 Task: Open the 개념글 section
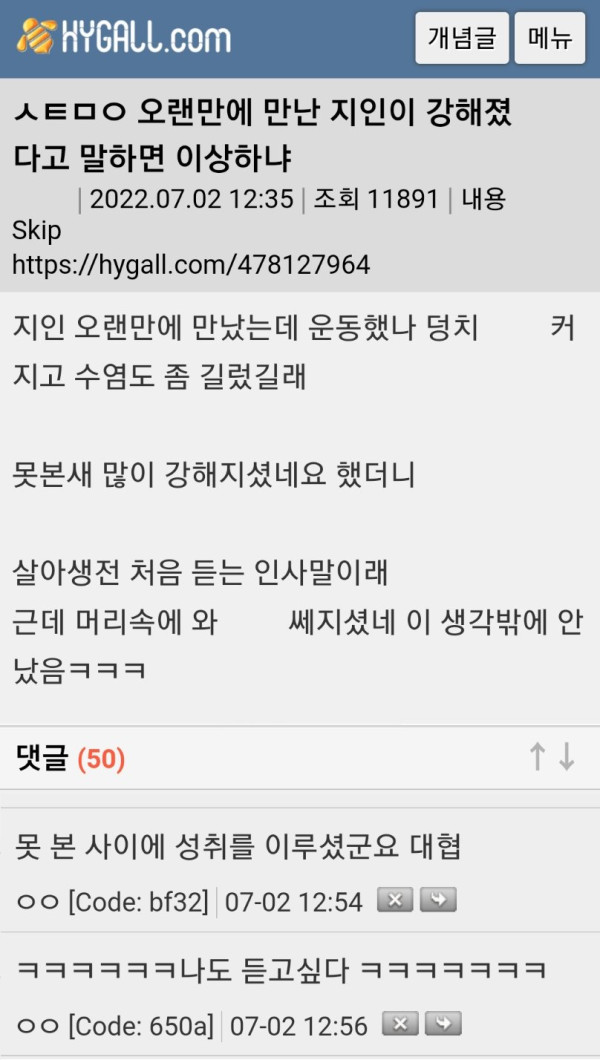(462, 39)
